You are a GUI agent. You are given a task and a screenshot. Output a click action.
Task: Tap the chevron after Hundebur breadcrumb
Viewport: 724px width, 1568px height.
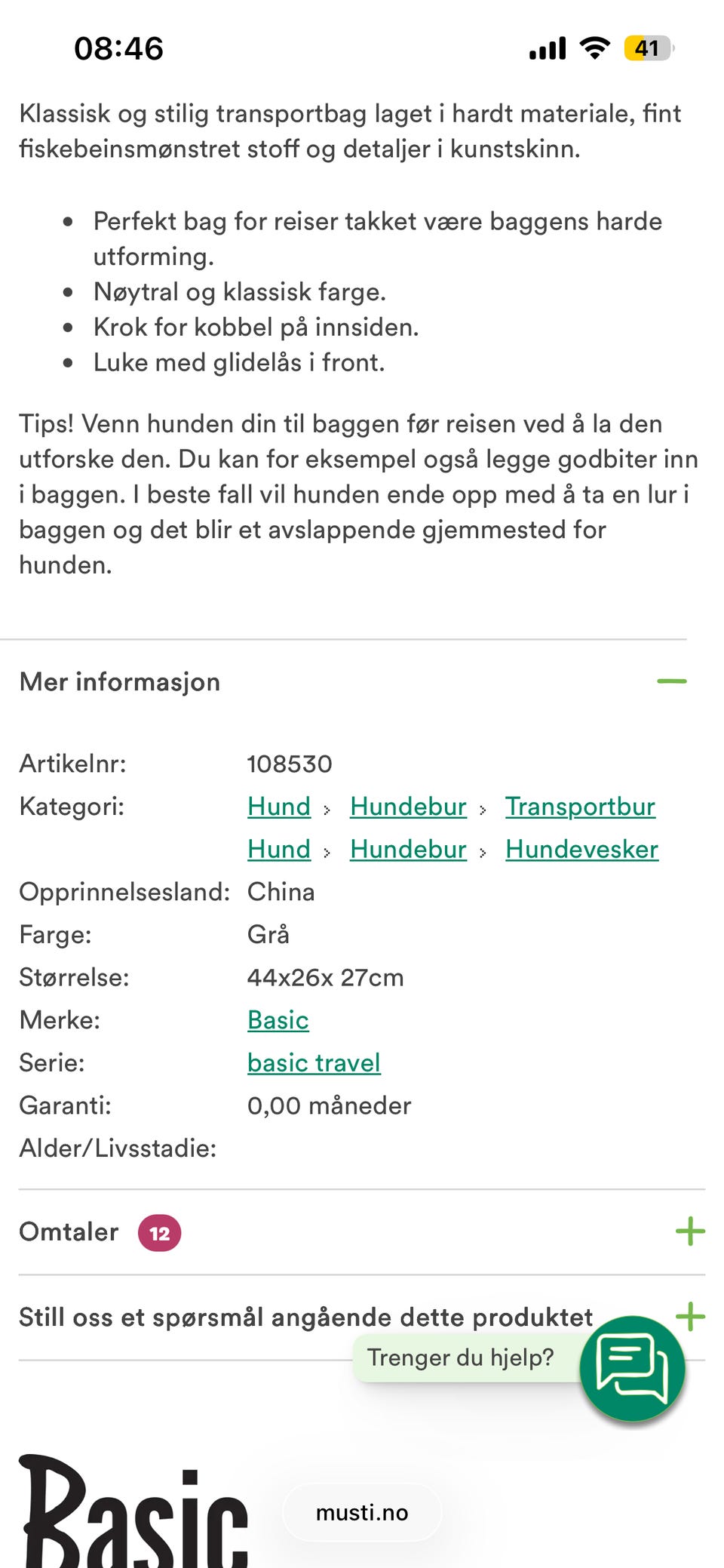tap(482, 807)
